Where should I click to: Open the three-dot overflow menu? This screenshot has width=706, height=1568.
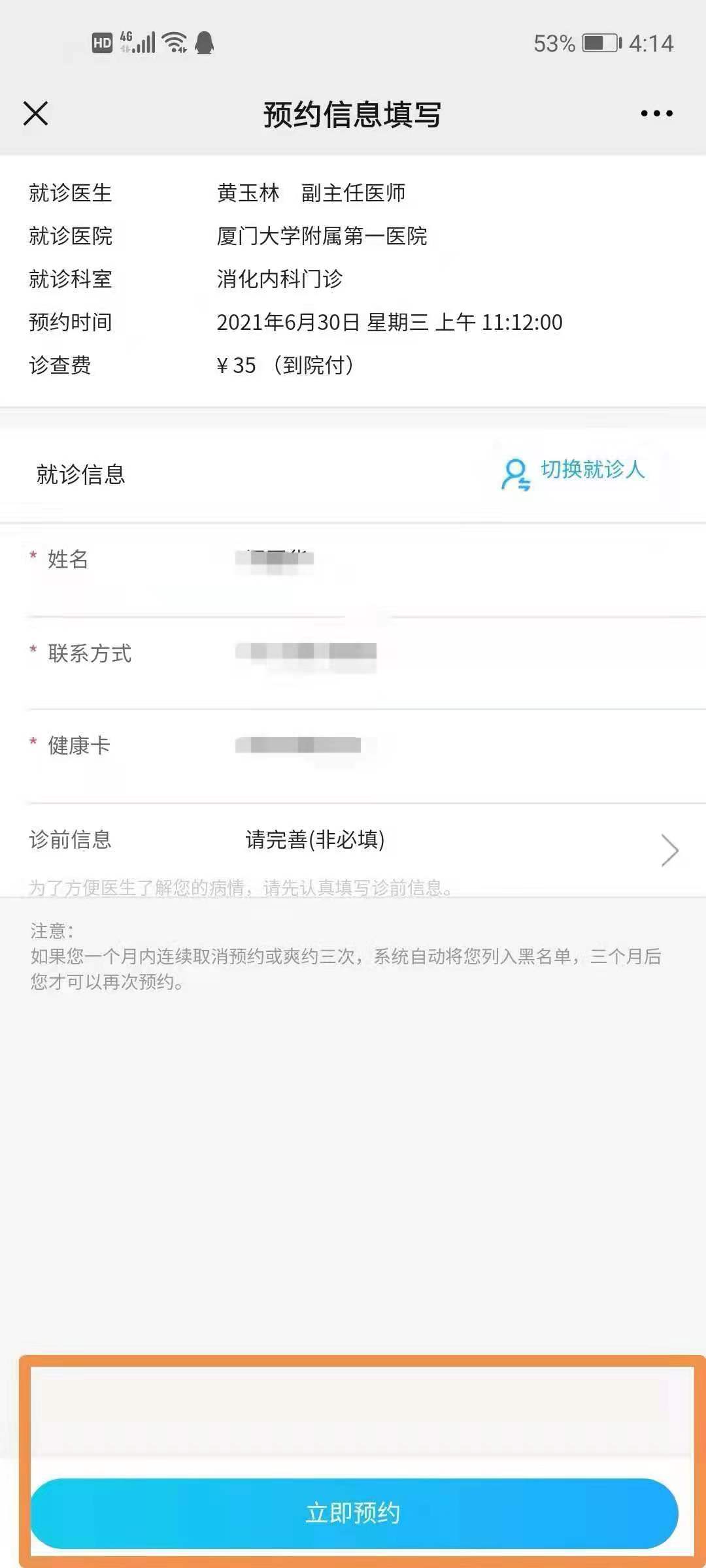tap(656, 114)
